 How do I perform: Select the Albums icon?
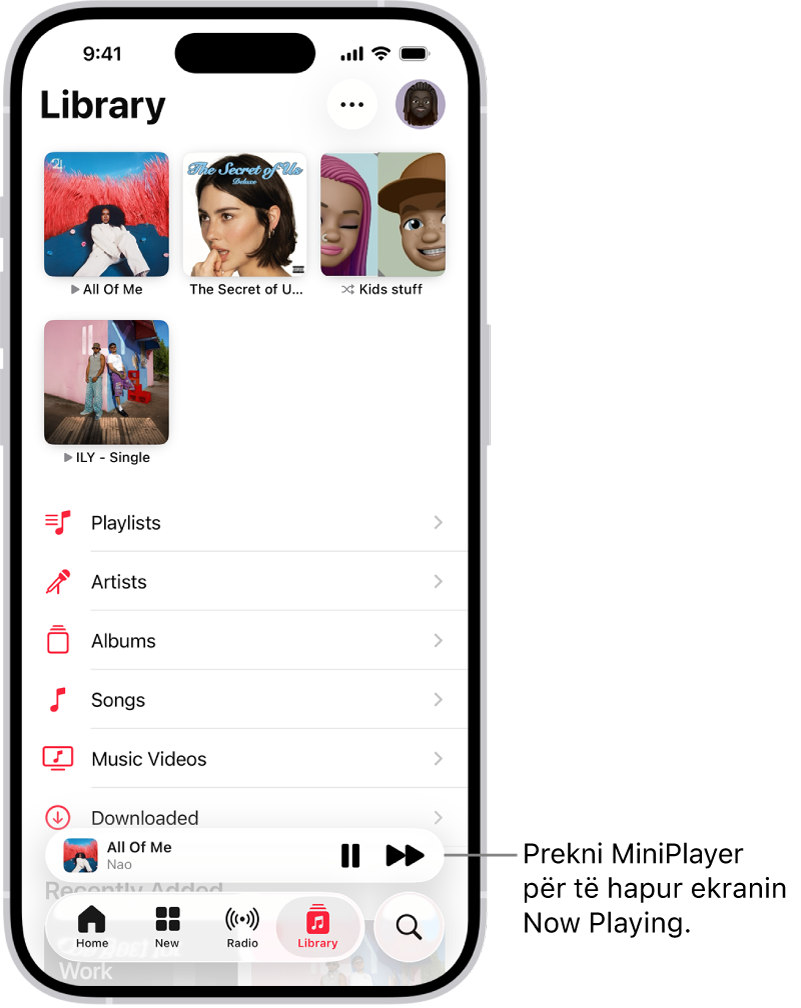pos(57,640)
